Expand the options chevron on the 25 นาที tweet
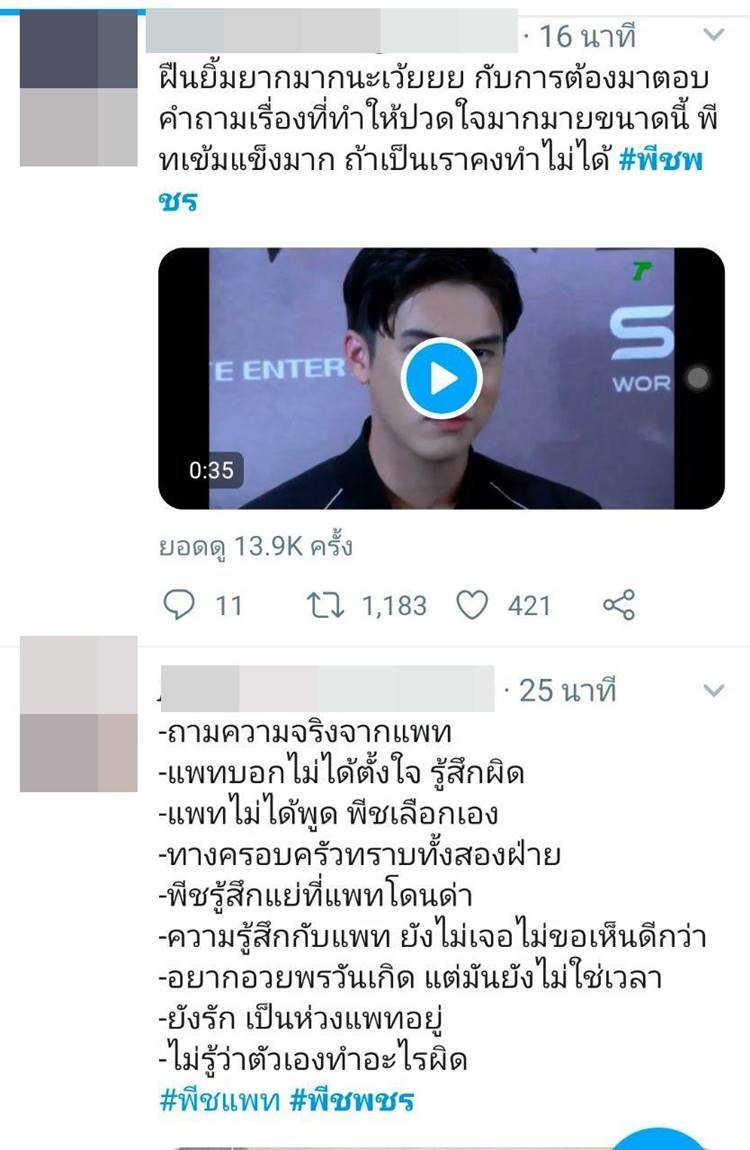The image size is (750, 1150). pyautogui.click(x=714, y=690)
